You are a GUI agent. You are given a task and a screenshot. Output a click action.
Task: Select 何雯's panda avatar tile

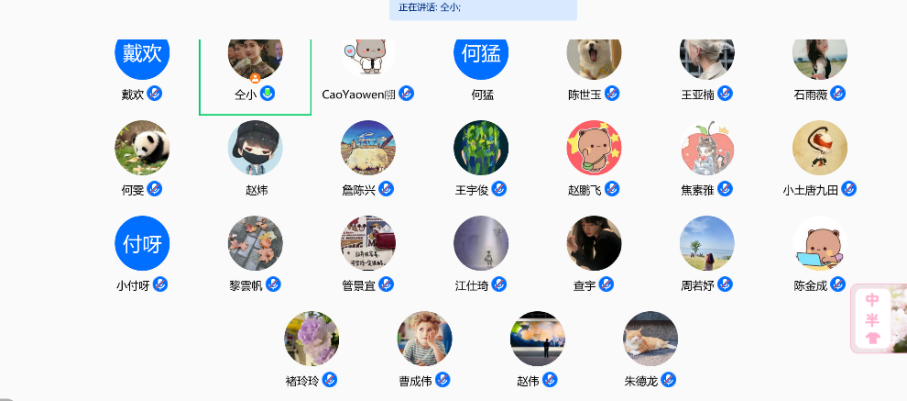[142, 148]
